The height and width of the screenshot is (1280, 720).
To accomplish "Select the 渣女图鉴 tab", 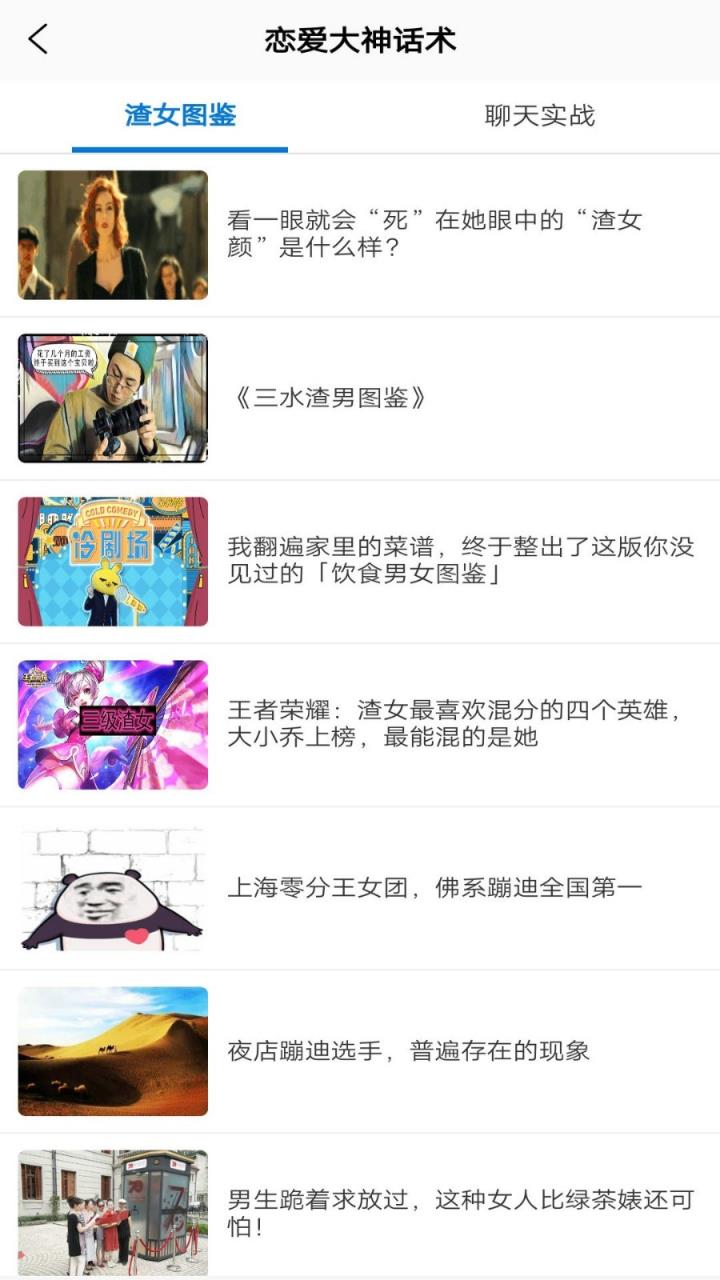I will click(x=180, y=116).
